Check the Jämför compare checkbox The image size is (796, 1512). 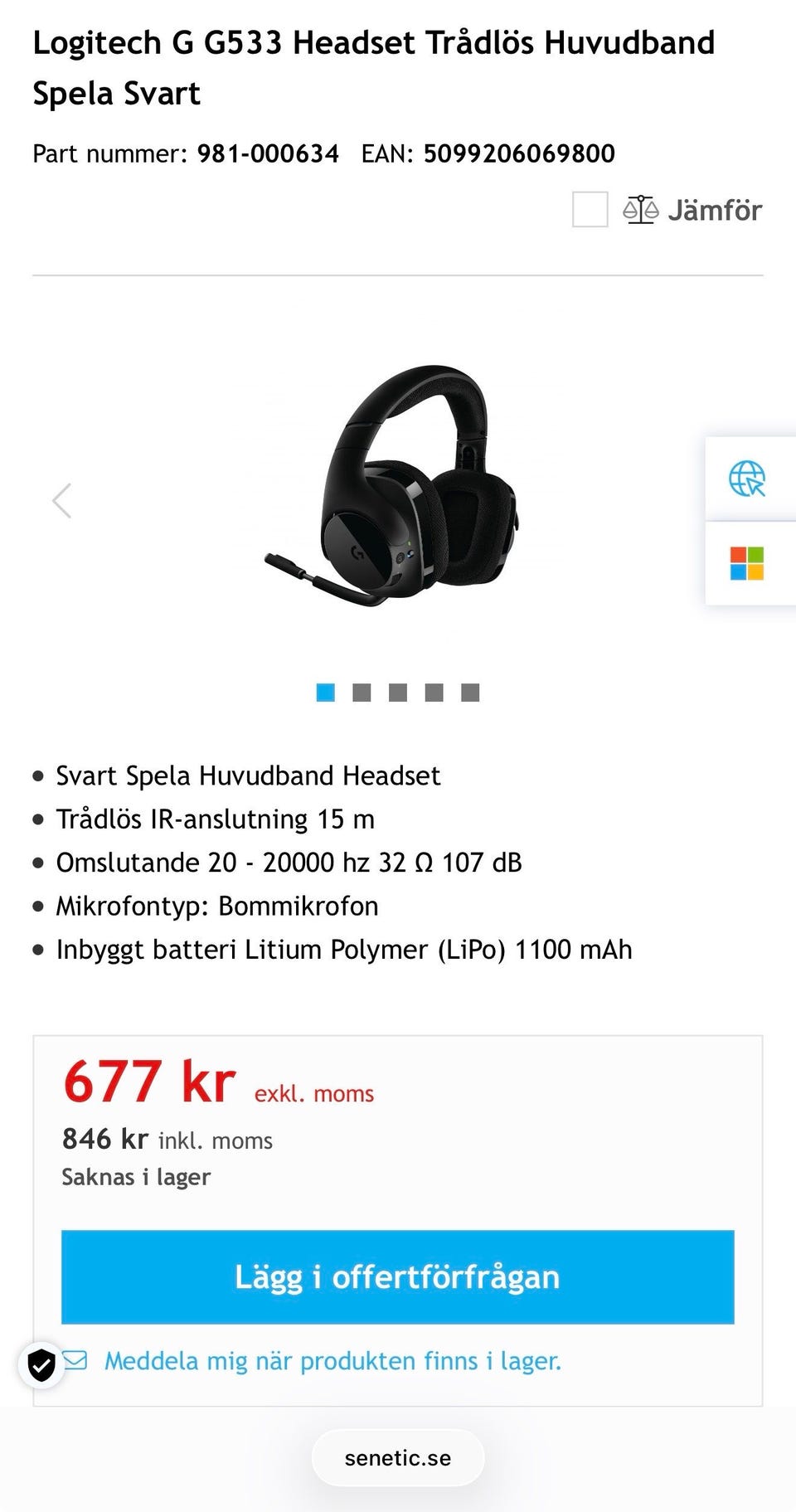tap(590, 209)
